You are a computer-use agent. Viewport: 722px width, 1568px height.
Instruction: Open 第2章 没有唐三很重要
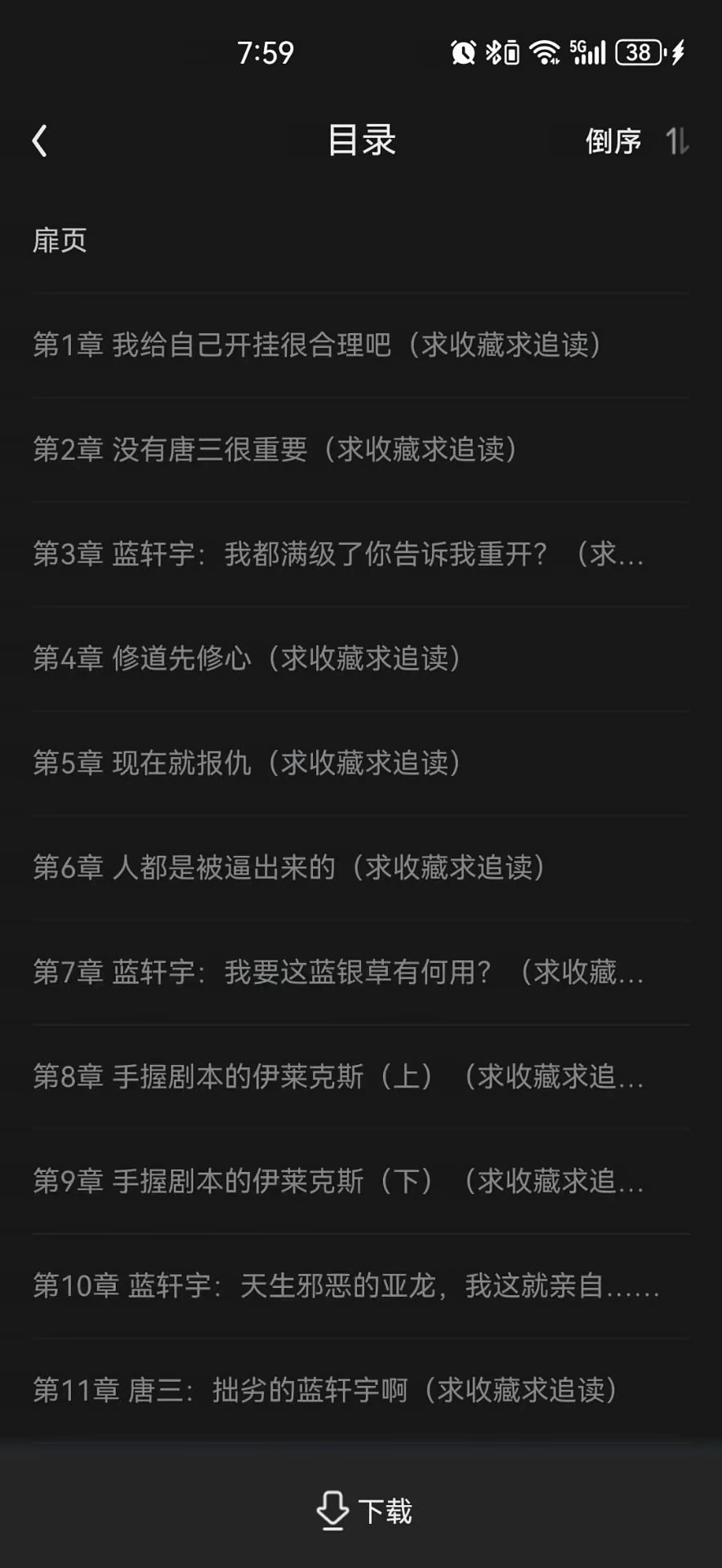[x=275, y=449]
